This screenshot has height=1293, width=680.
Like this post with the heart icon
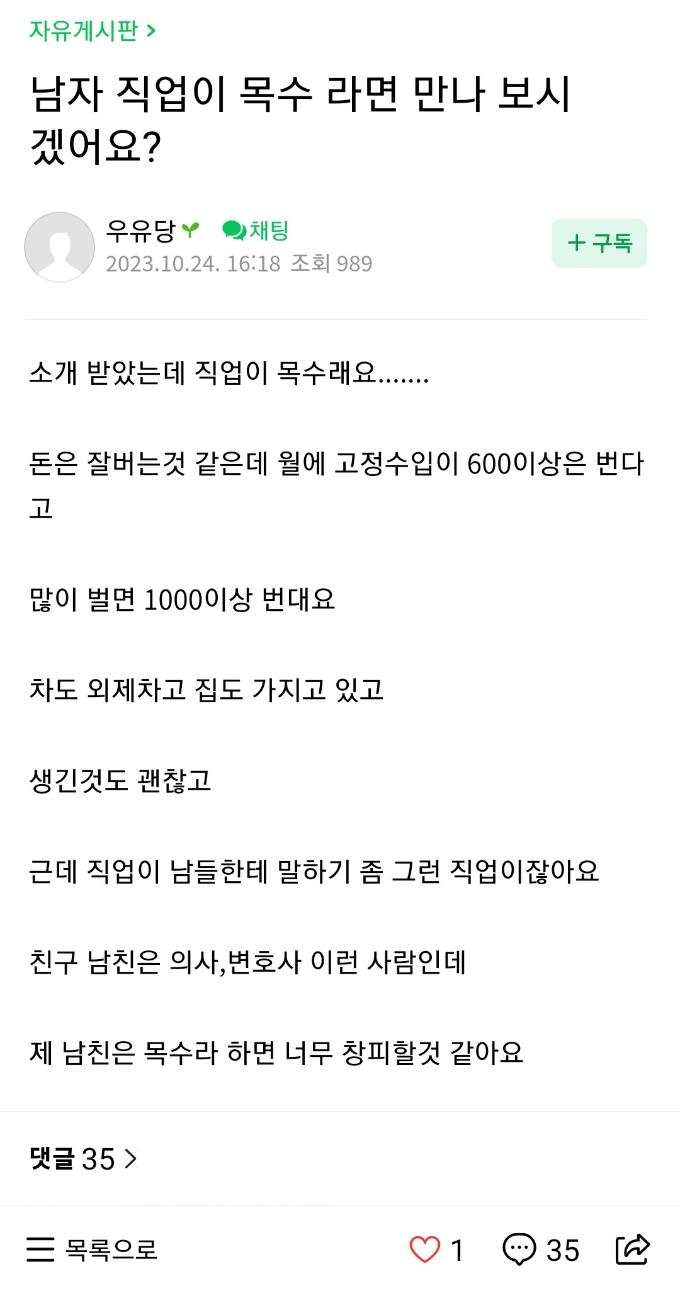point(425,1249)
